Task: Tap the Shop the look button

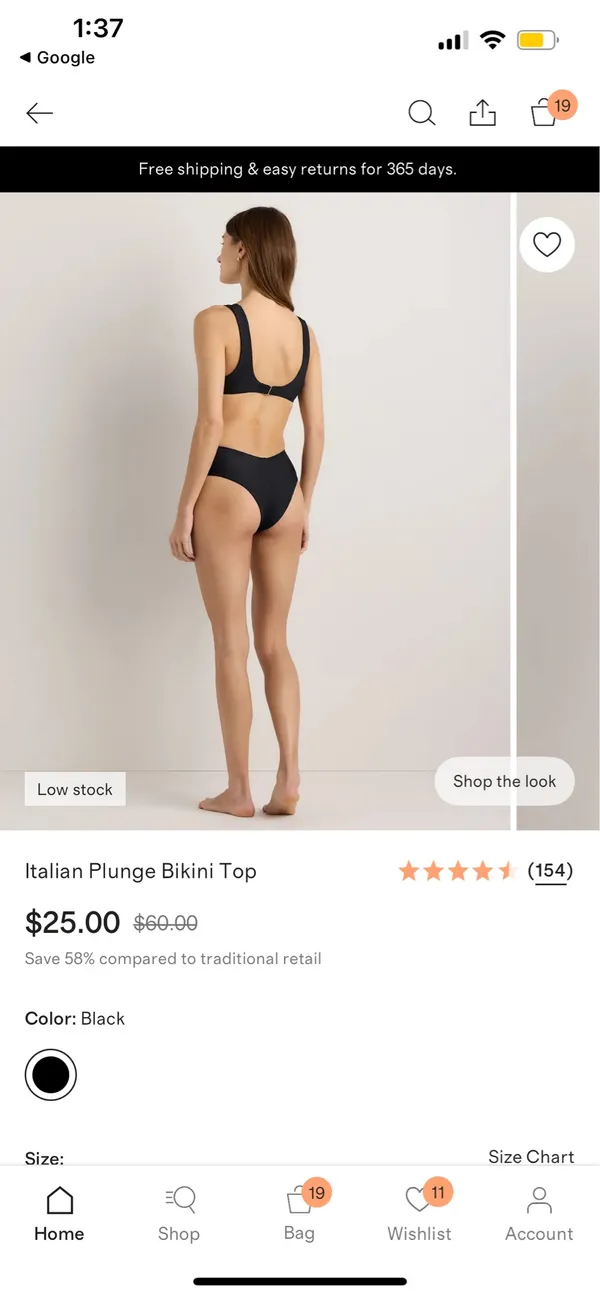Action: (x=505, y=781)
